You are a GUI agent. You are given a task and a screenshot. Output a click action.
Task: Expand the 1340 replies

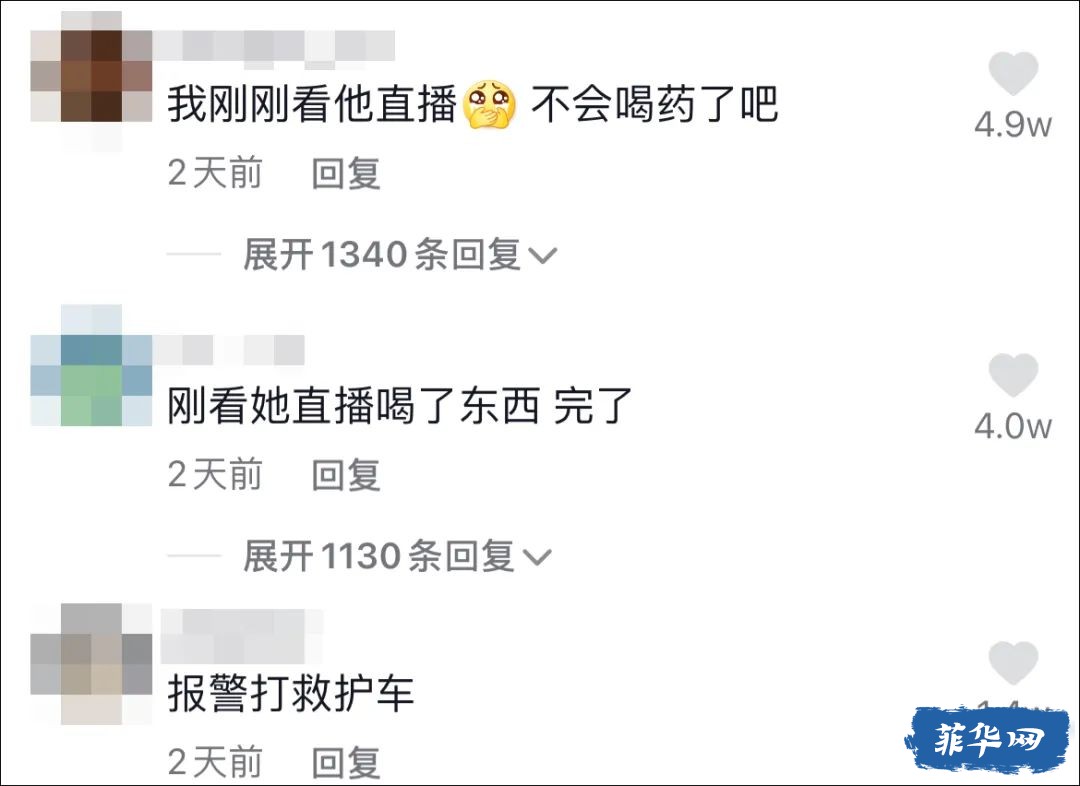pos(399,255)
